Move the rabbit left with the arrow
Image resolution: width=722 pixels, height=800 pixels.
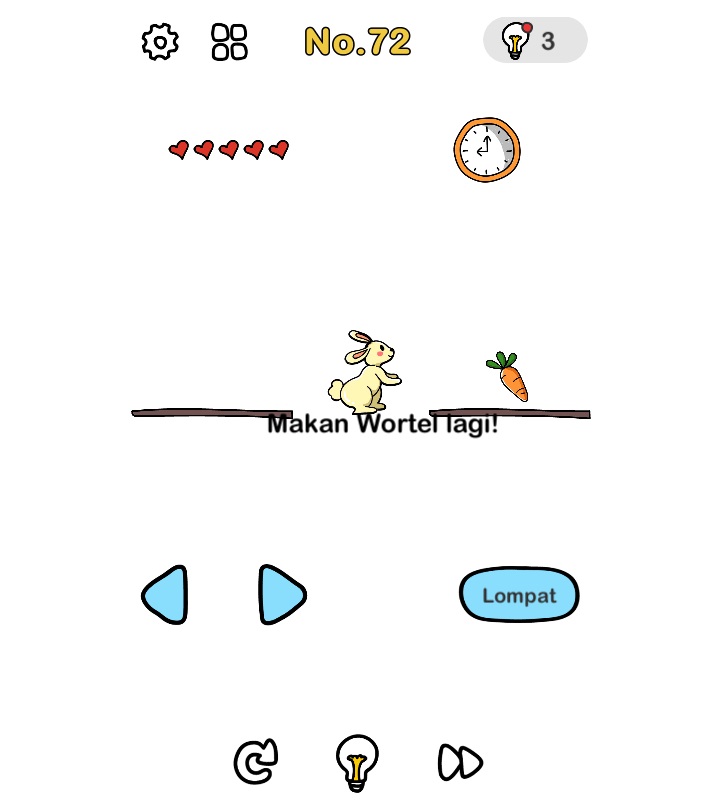[x=166, y=595]
